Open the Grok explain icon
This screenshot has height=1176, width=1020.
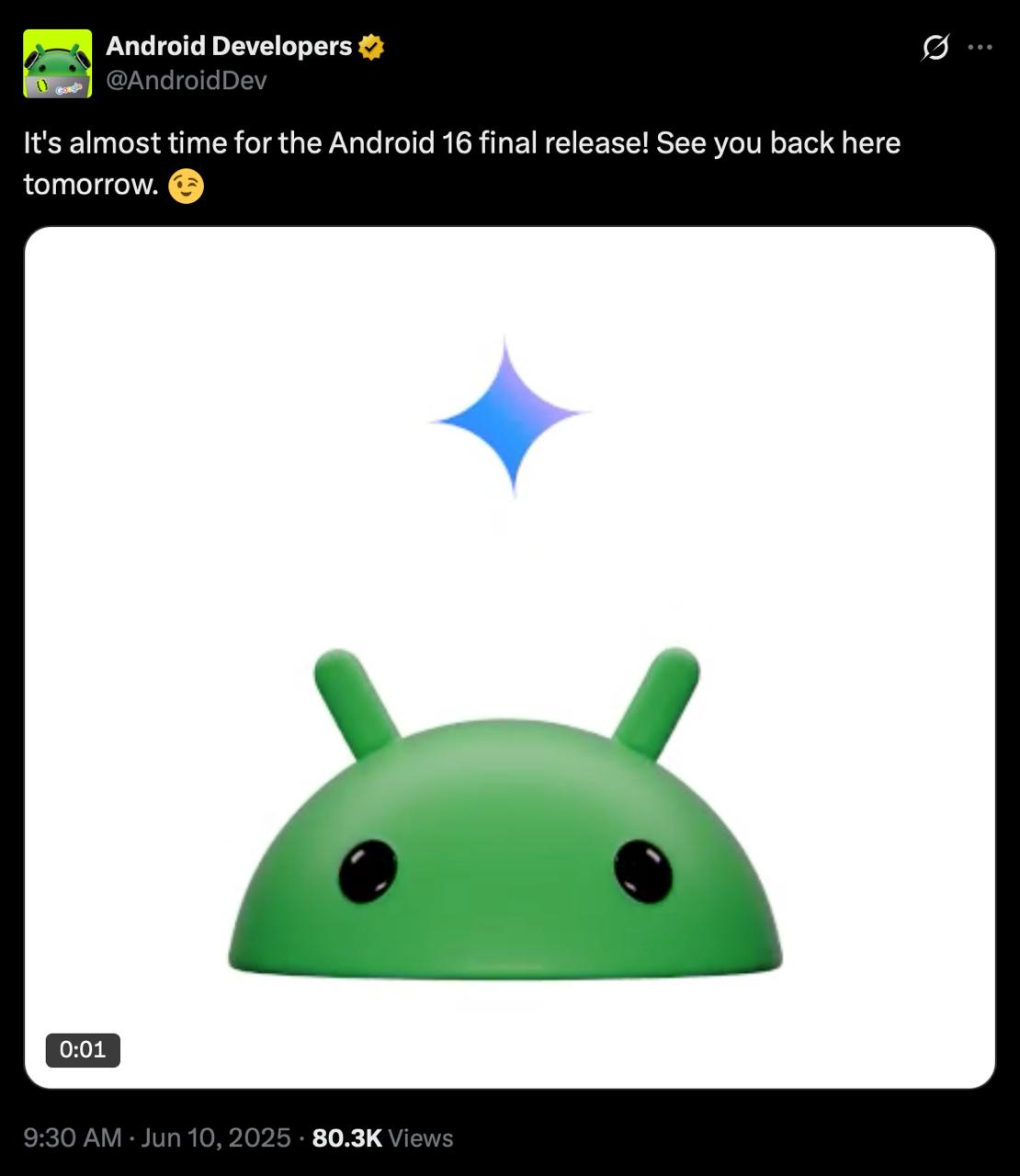[935, 48]
